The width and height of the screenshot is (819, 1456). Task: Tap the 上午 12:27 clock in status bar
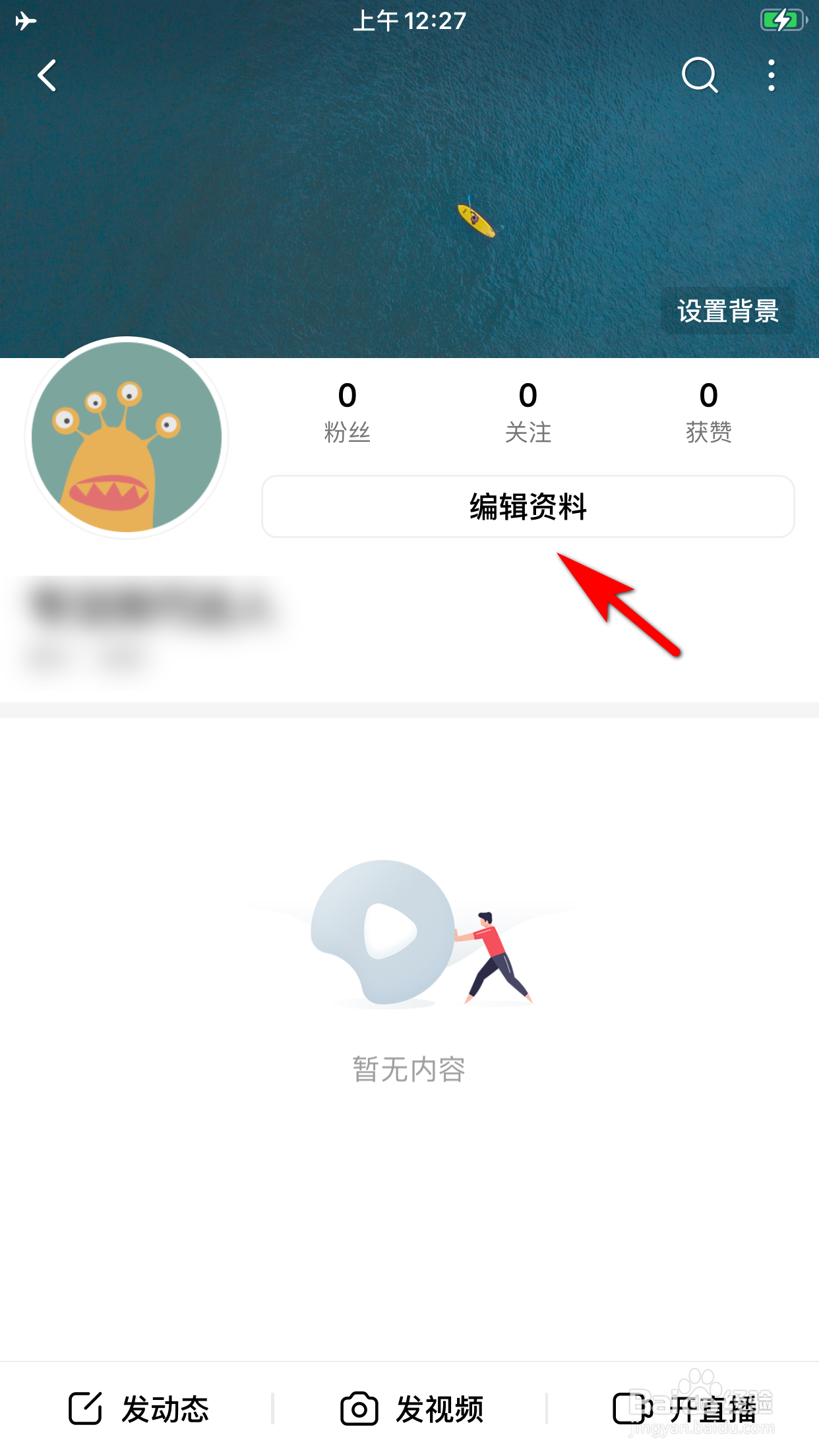[x=409, y=20]
